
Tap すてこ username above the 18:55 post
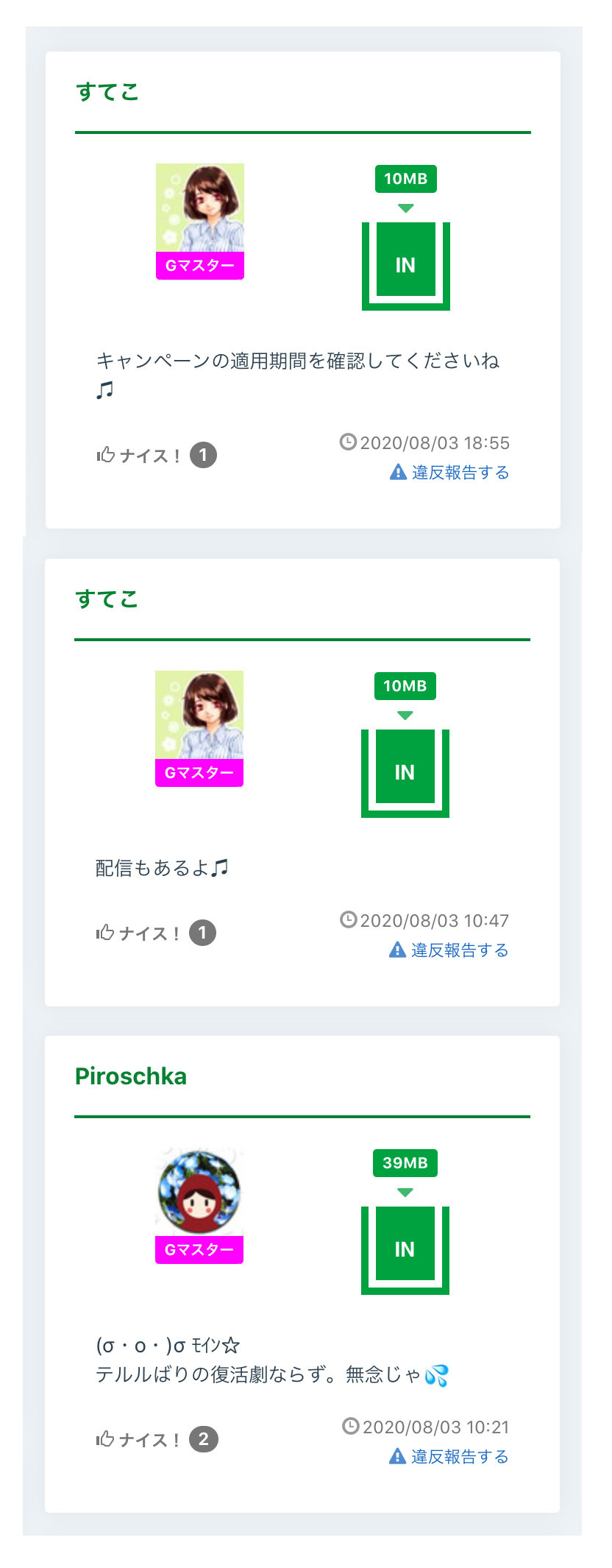point(107,92)
